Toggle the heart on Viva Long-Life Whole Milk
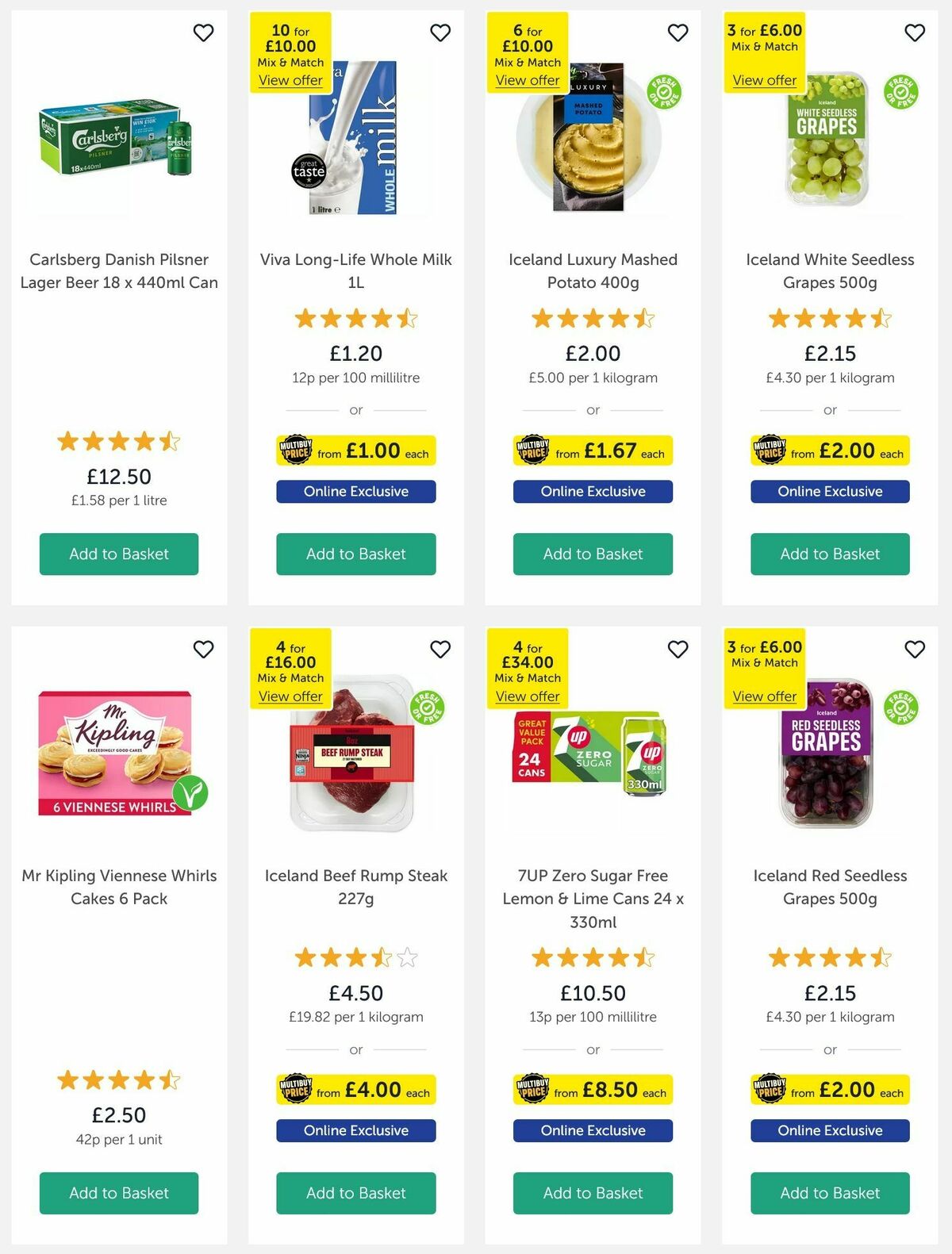The width and height of the screenshot is (952, 1254). pos(441,33)
